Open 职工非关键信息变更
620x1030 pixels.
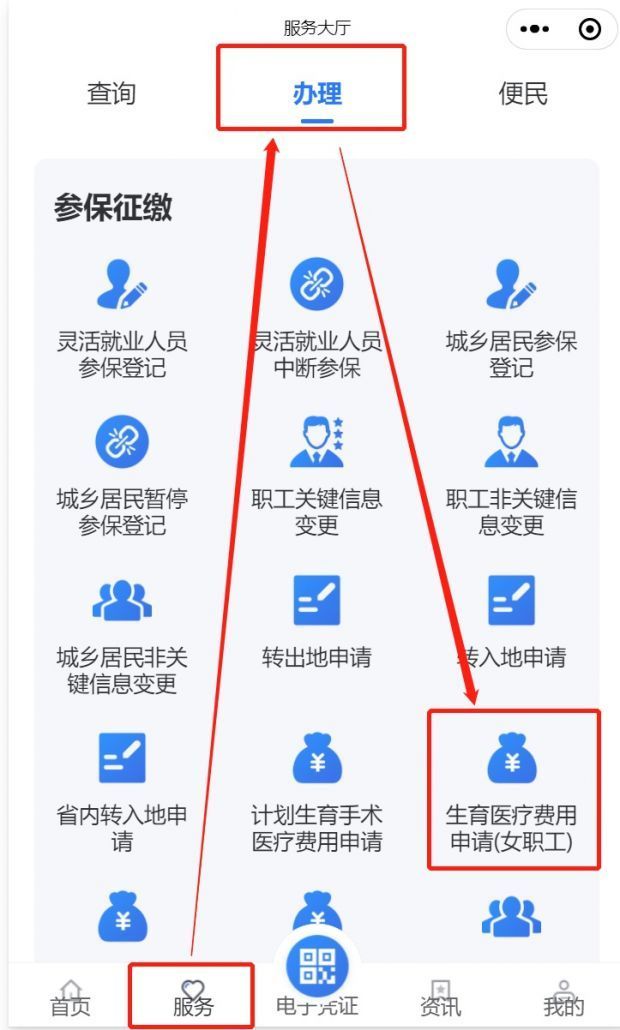(511, 475)
